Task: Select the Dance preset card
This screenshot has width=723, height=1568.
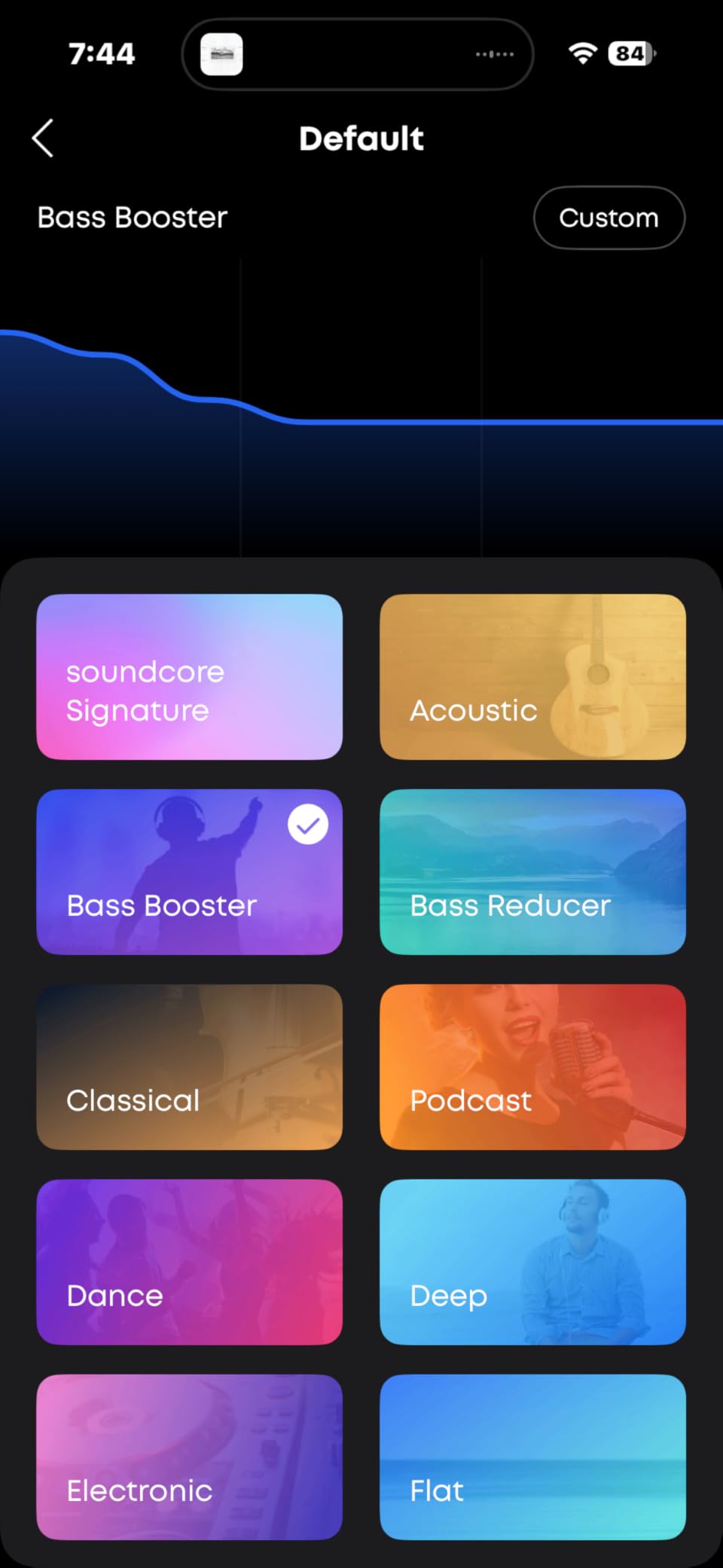Action: [x=189, y=1261]
